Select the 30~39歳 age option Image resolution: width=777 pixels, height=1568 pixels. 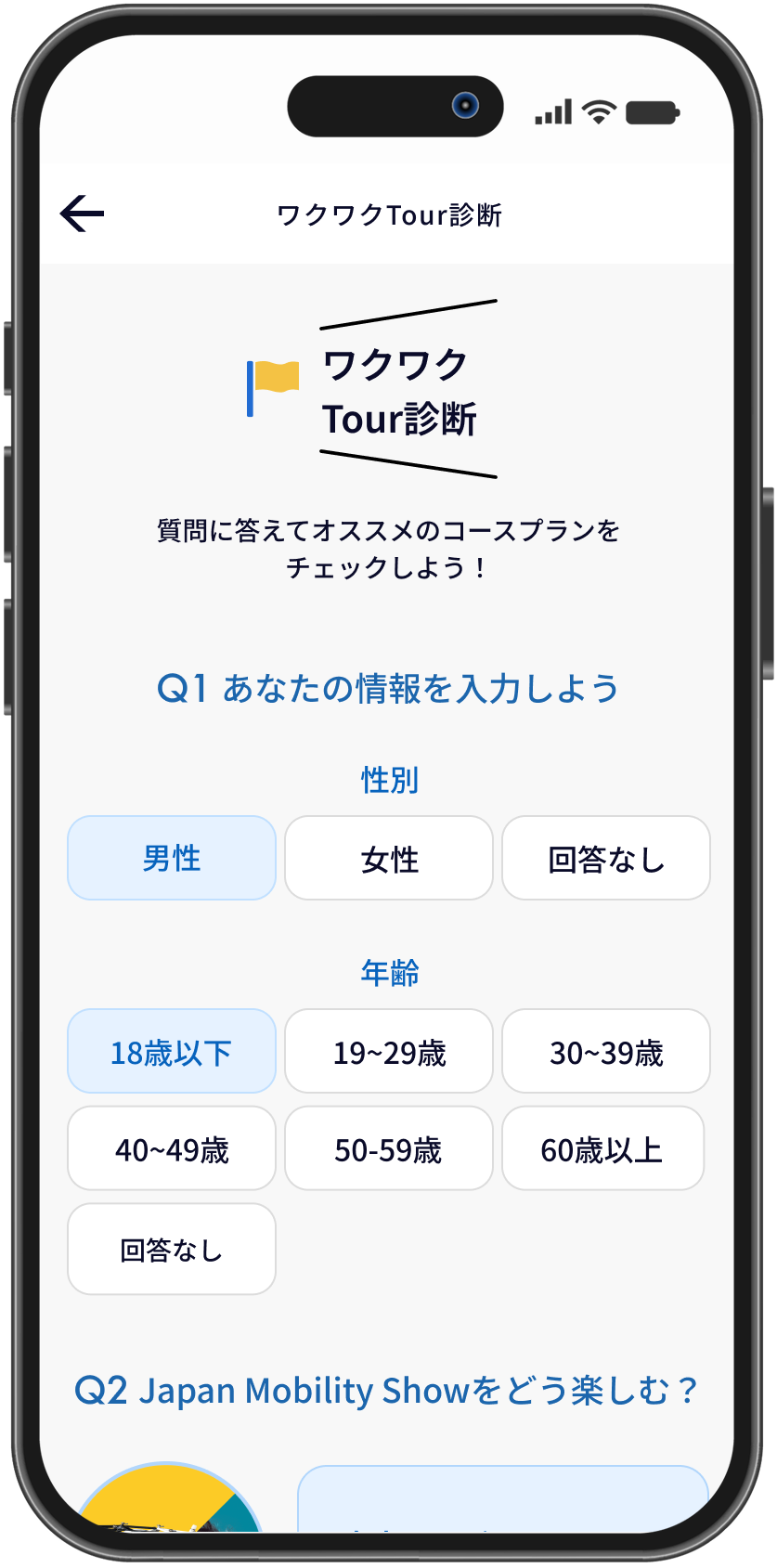(x=605, y=1050)
